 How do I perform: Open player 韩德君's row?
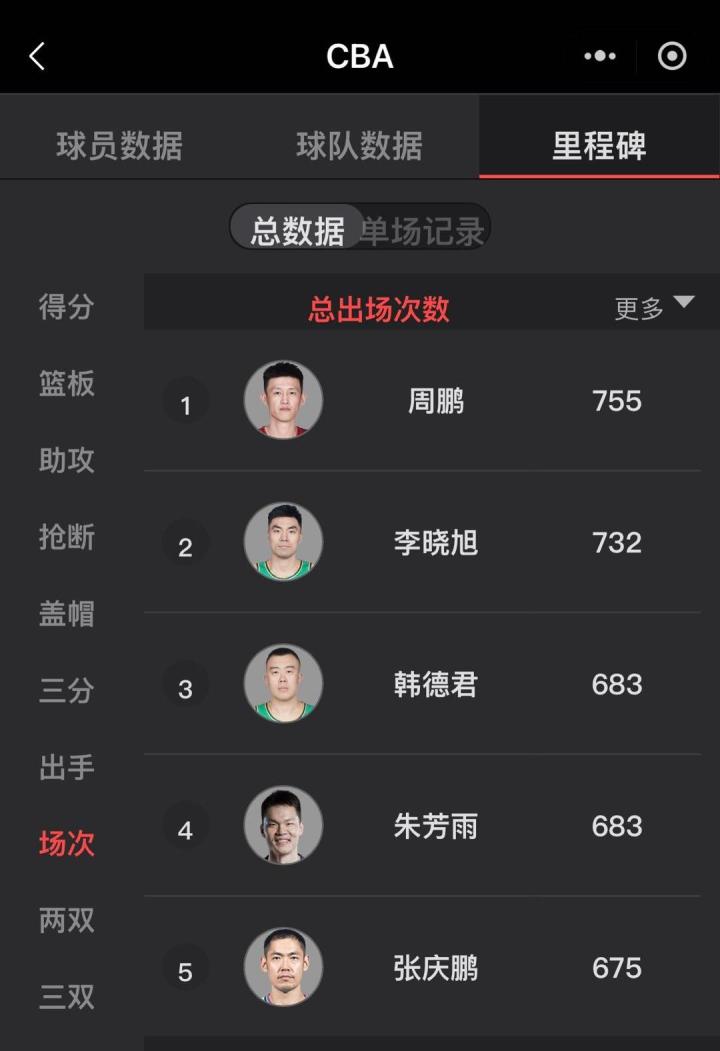click(436, 685)
